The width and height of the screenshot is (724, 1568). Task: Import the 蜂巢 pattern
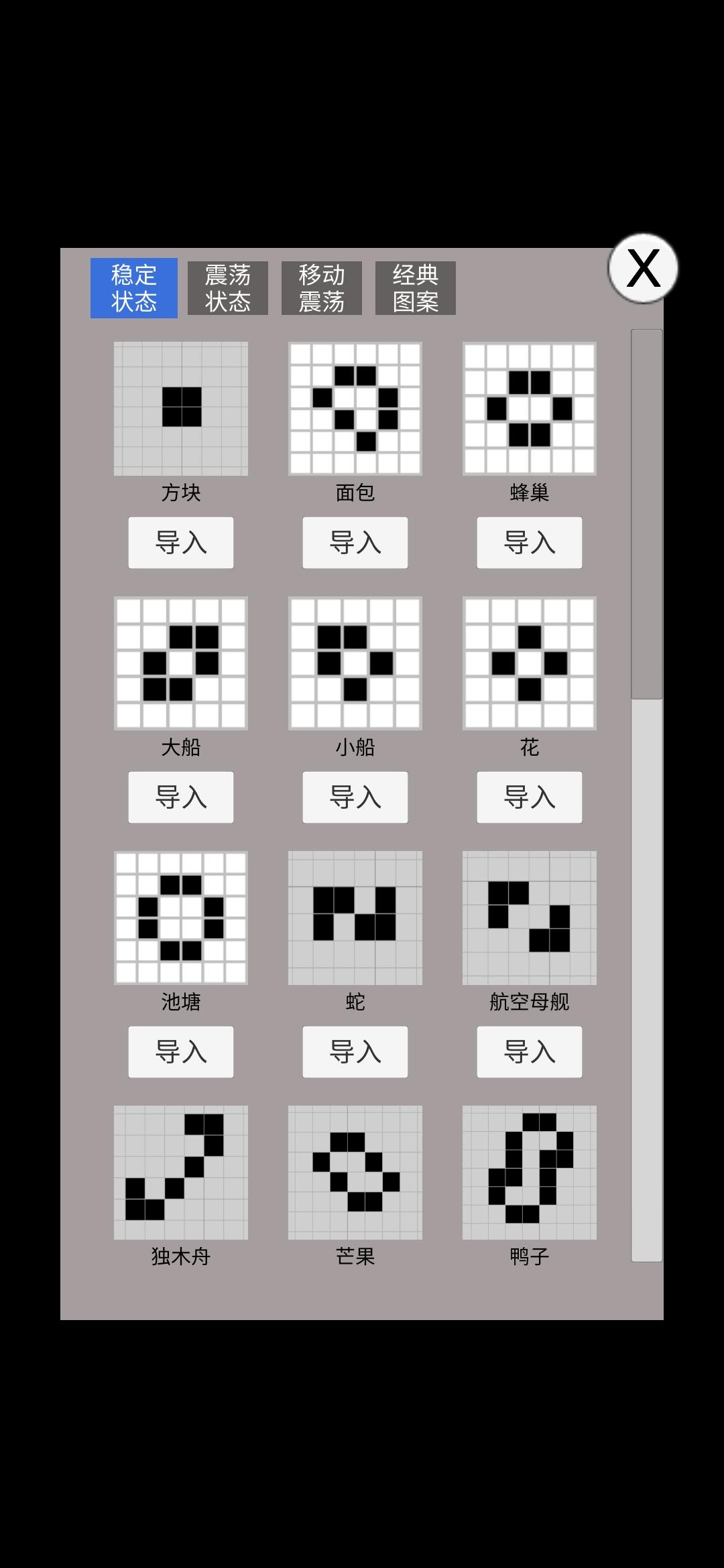(530, 543)
